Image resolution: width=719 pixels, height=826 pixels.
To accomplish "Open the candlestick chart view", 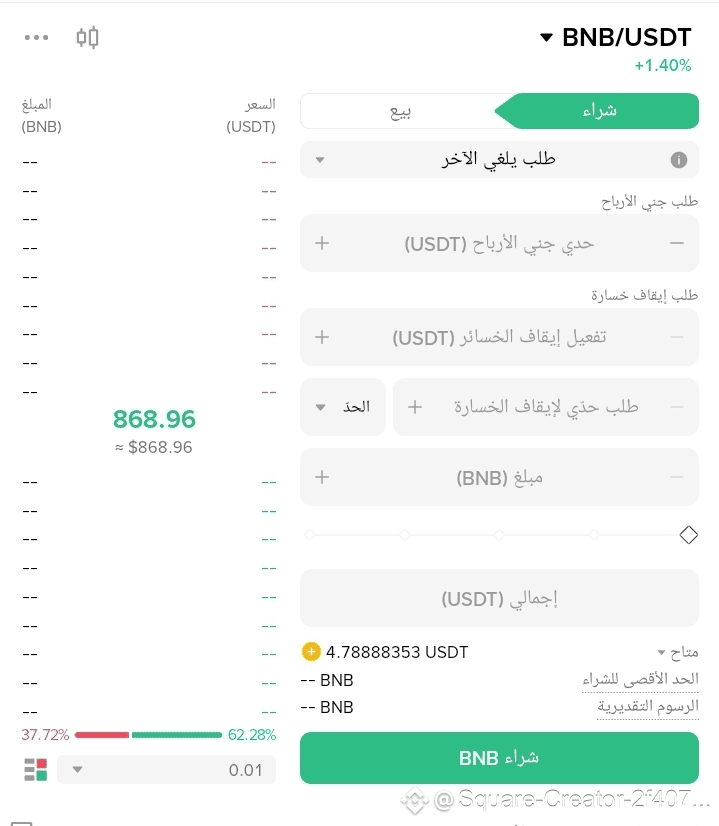I will (88, 38).
